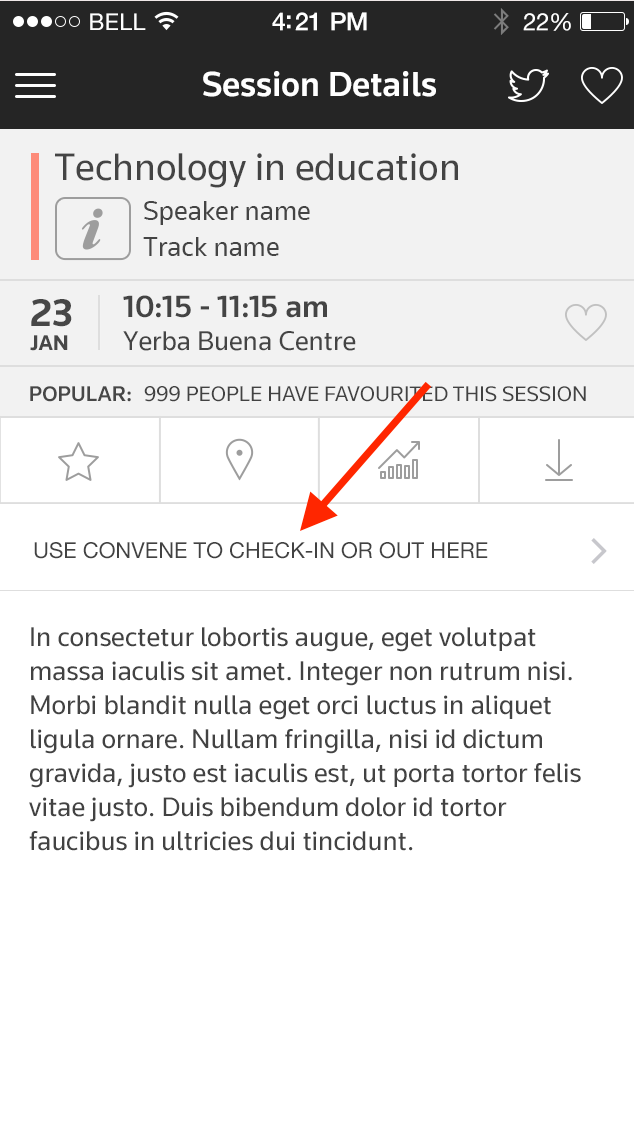This screenshot has width=634, height=1135.
Task: Tap the heart icon in the header
Action: (602, 86)
